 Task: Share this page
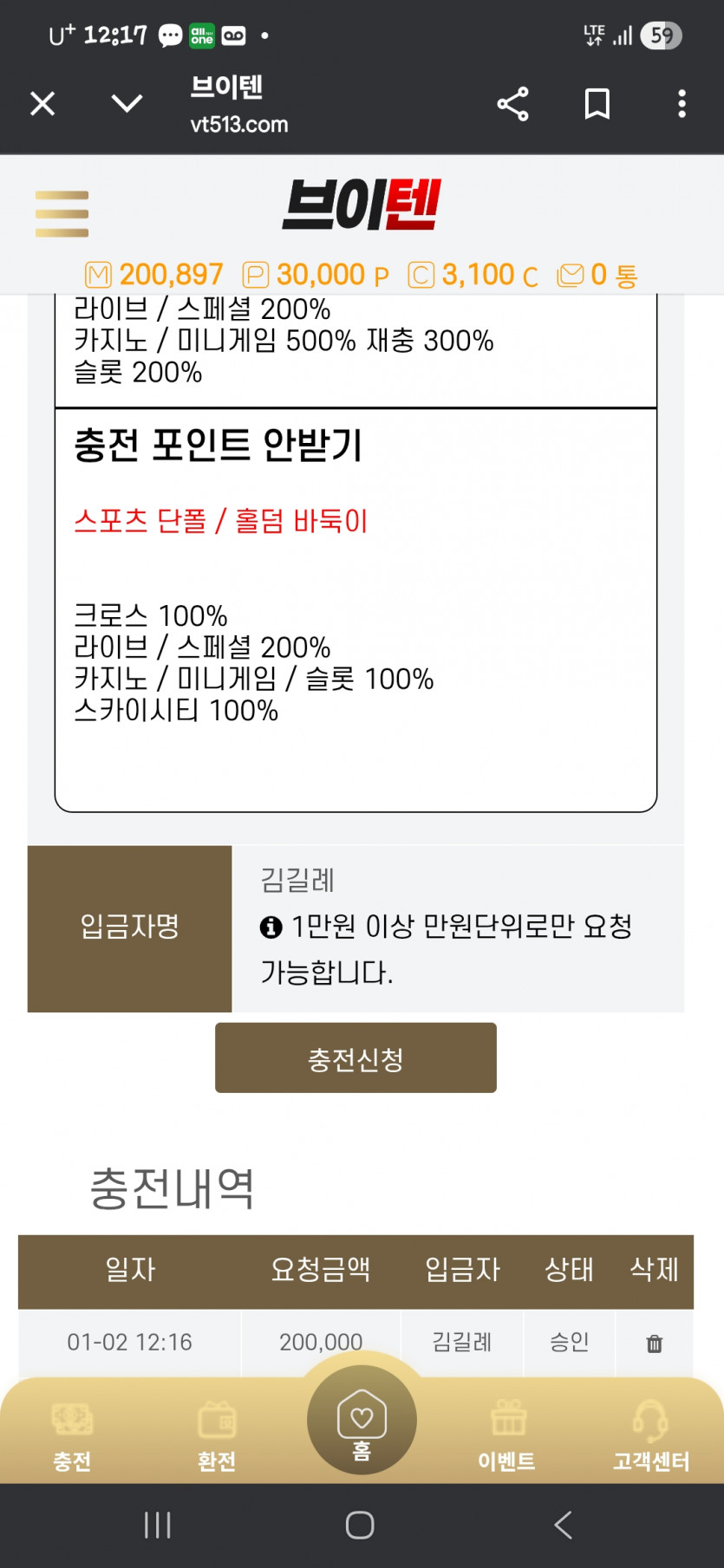click(512, 104)
